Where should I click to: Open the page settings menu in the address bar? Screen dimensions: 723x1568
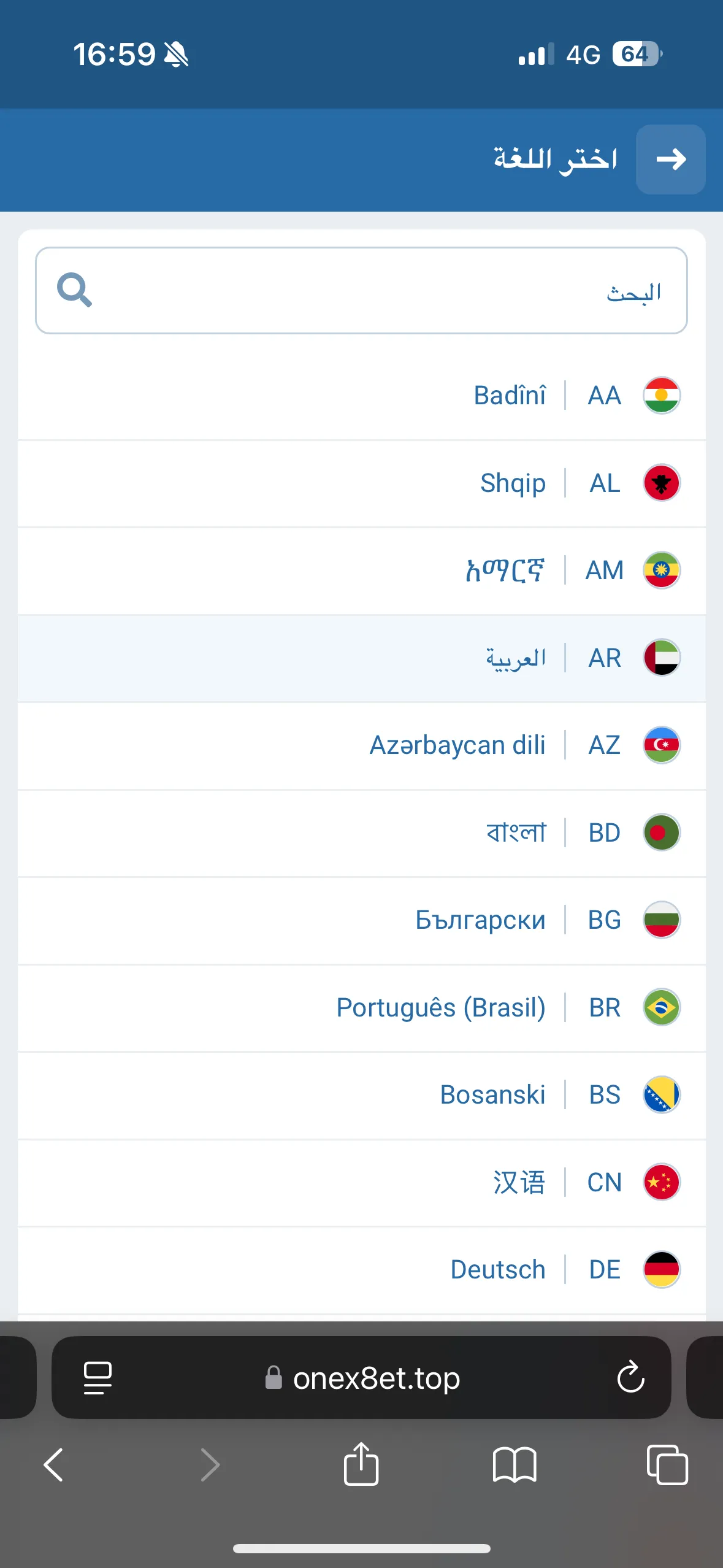(98, 1378)
